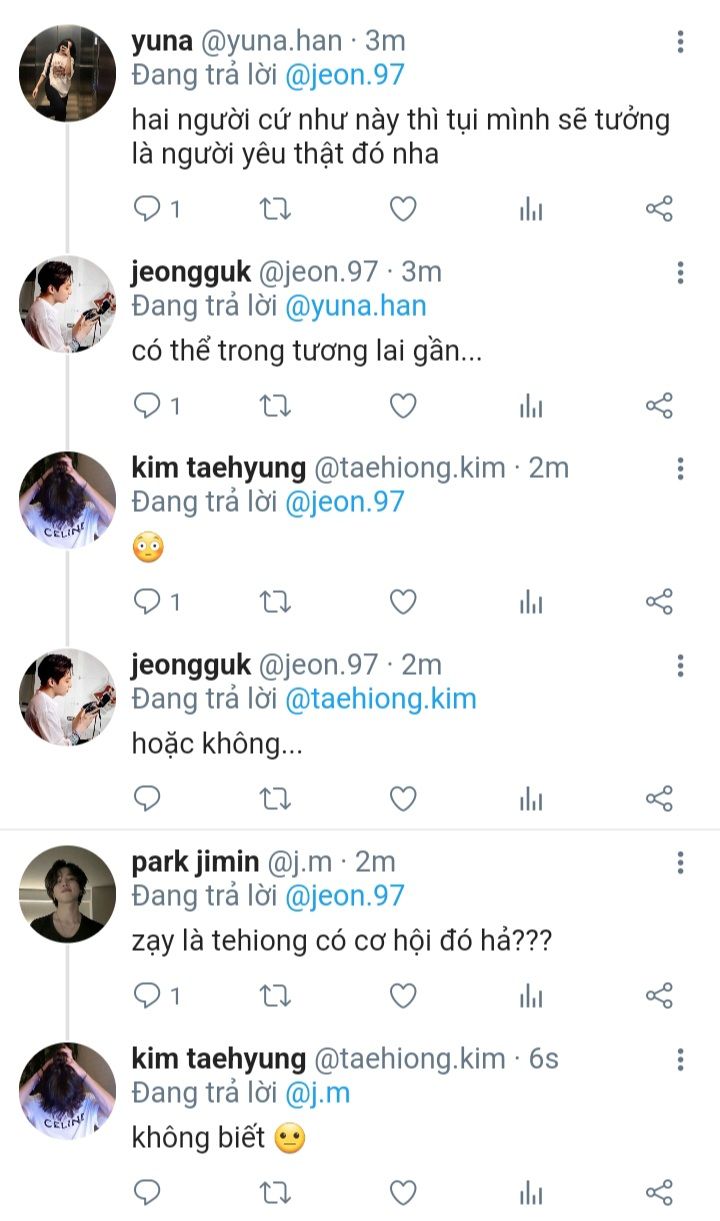Like park jimin's tweet
The width and height of the screenshot is (720, 1221).
pyautogui.click(x=402, y=995)
